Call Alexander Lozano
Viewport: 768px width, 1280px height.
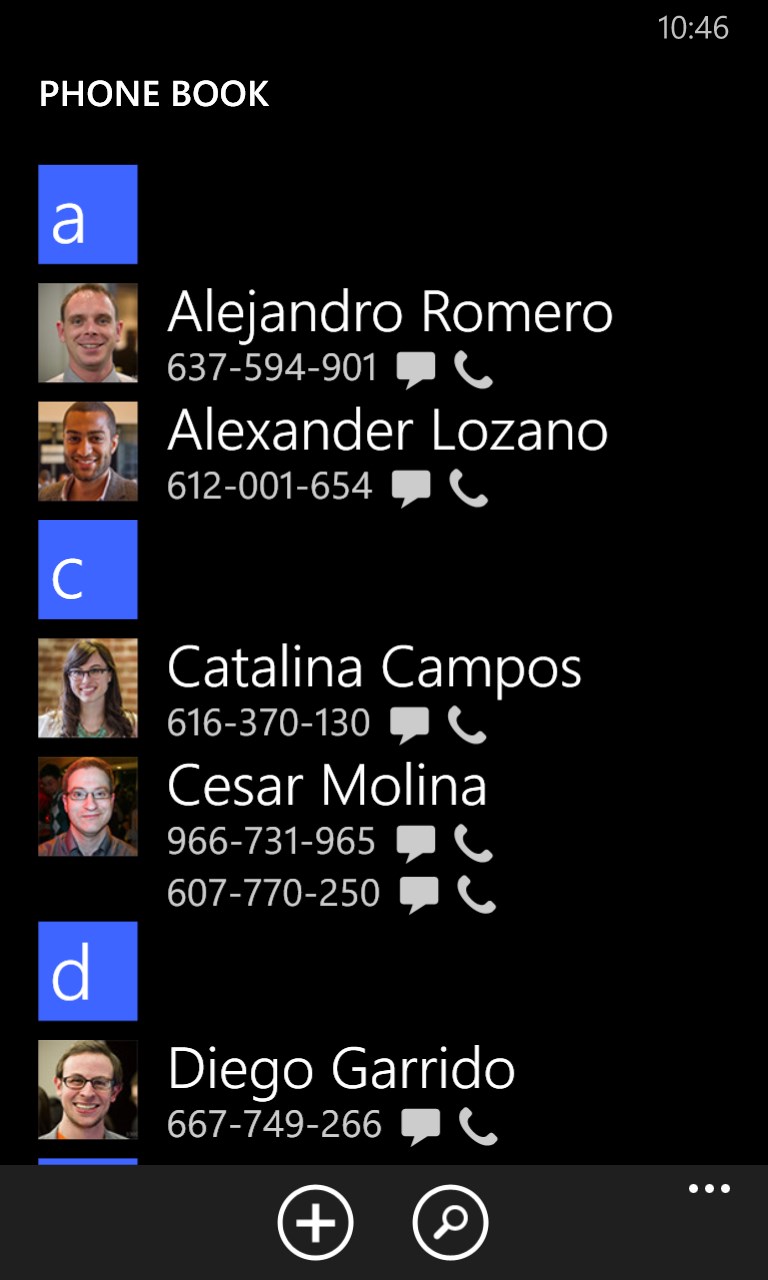468,488
